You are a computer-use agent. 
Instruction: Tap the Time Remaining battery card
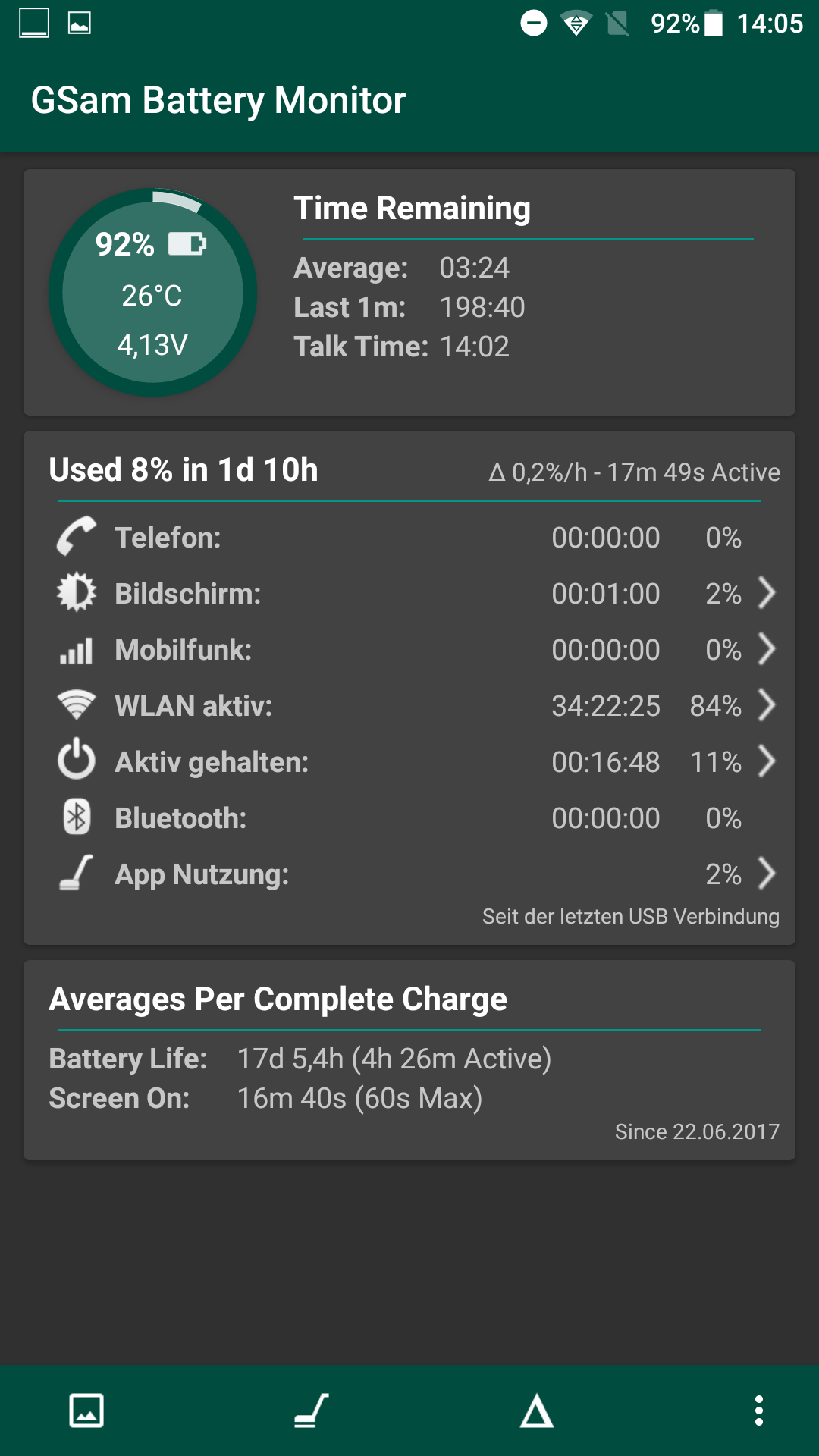pyautogui.click(x=409, y=293)
